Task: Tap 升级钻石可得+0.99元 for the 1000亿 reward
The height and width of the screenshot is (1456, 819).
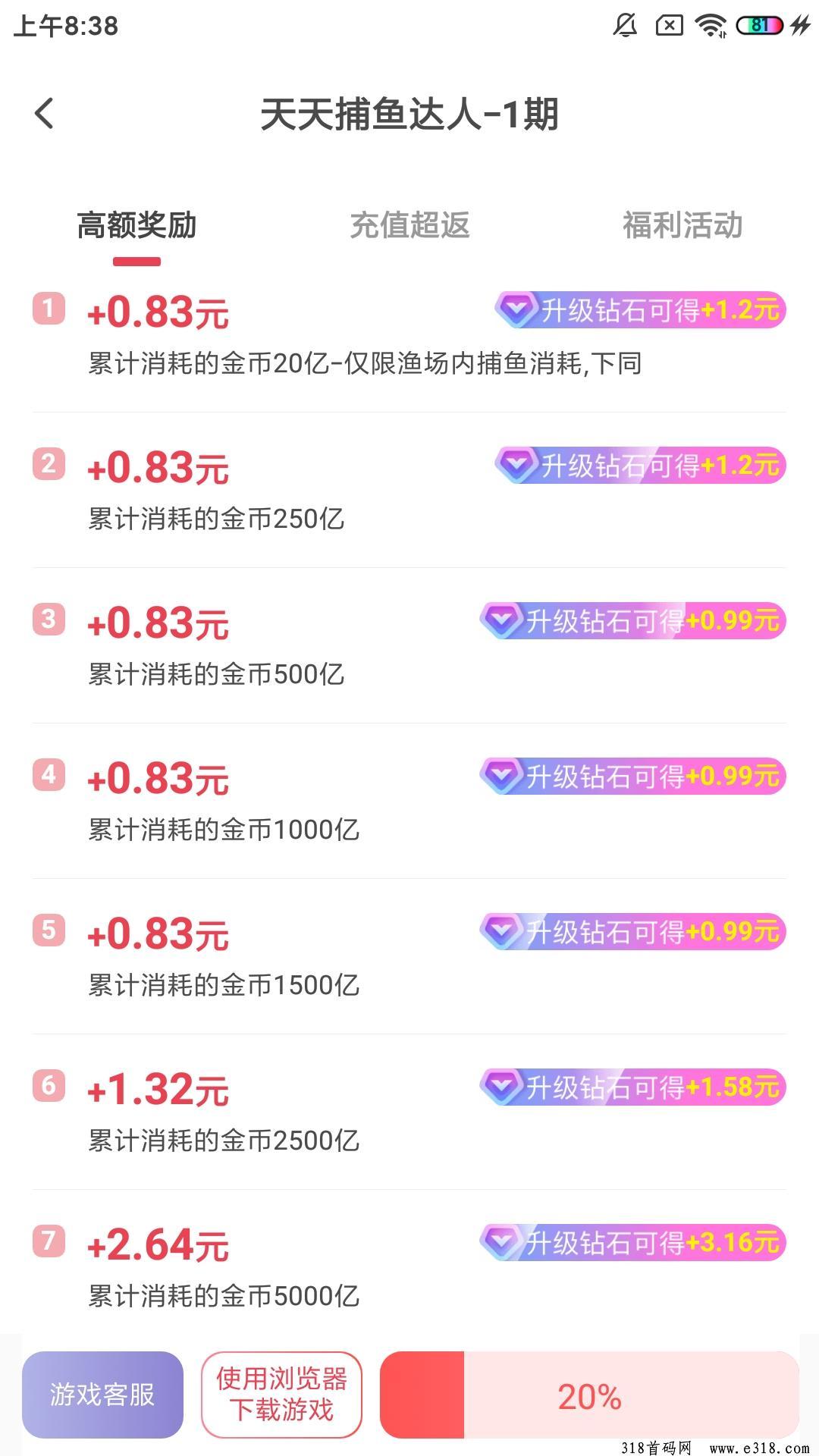Action: (x=633, y=777)
